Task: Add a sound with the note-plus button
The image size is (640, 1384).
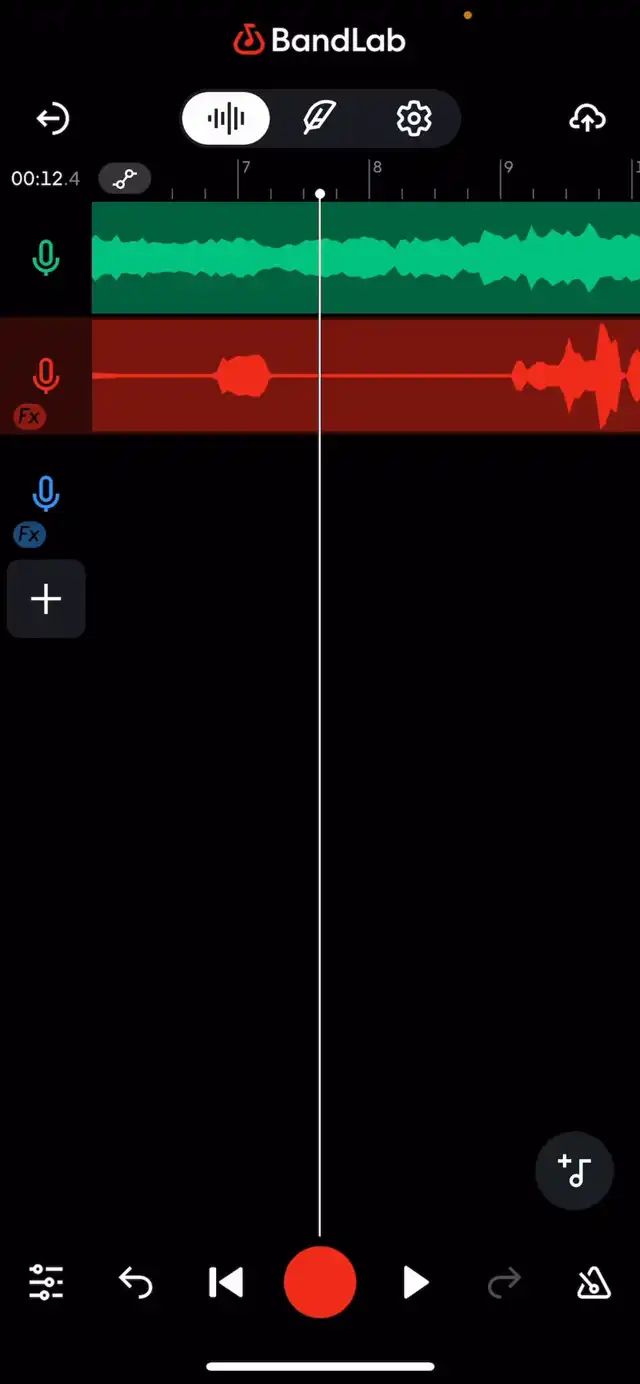Action: tap(574, 1171)
